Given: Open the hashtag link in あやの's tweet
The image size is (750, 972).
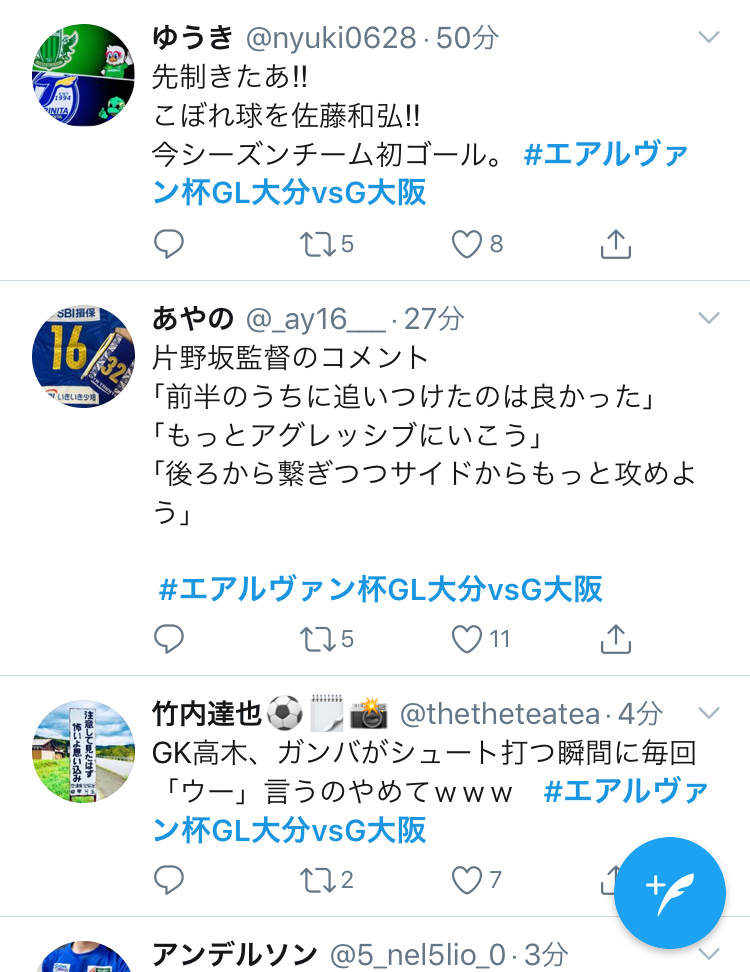Looking at the screenshot, I should pyautogui.click(x=381, y=589).
